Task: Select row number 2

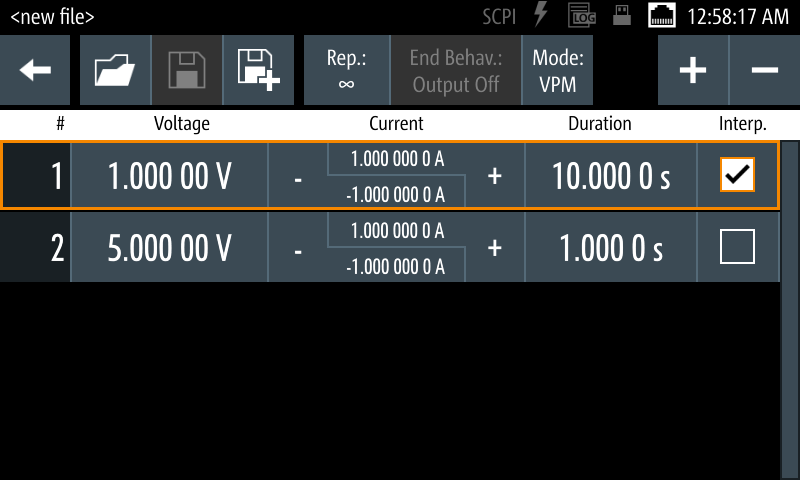Action: point(36,247)
